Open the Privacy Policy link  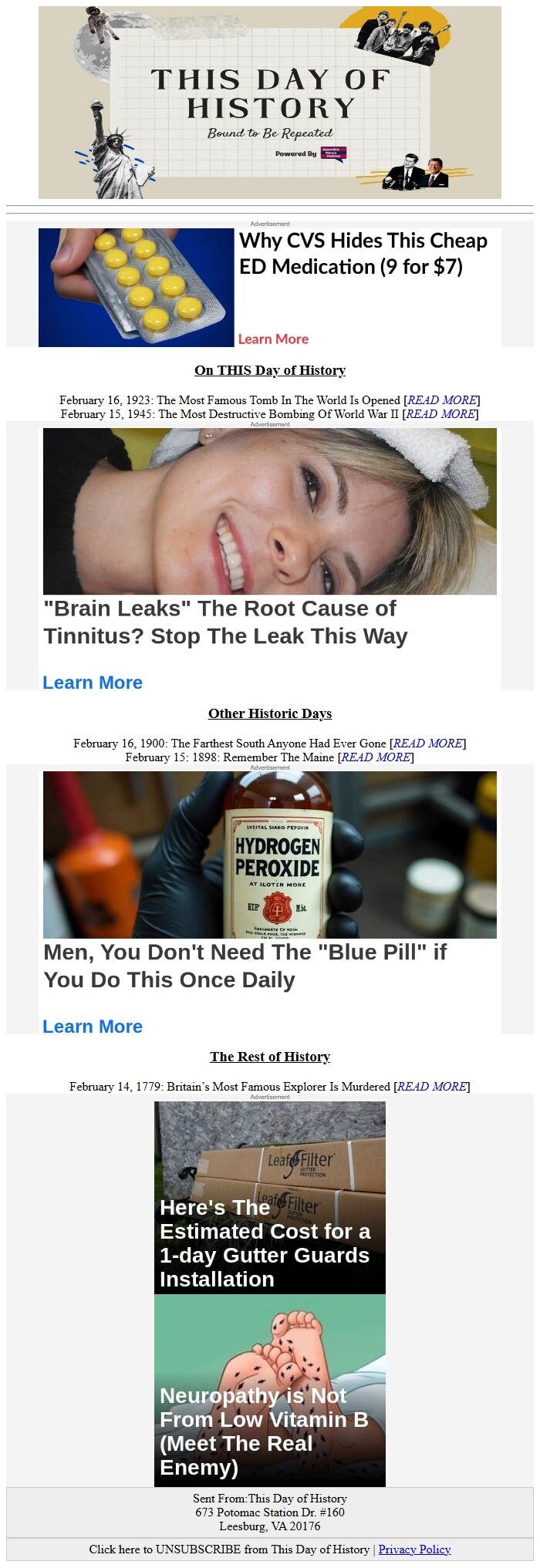click(414, 1549)
